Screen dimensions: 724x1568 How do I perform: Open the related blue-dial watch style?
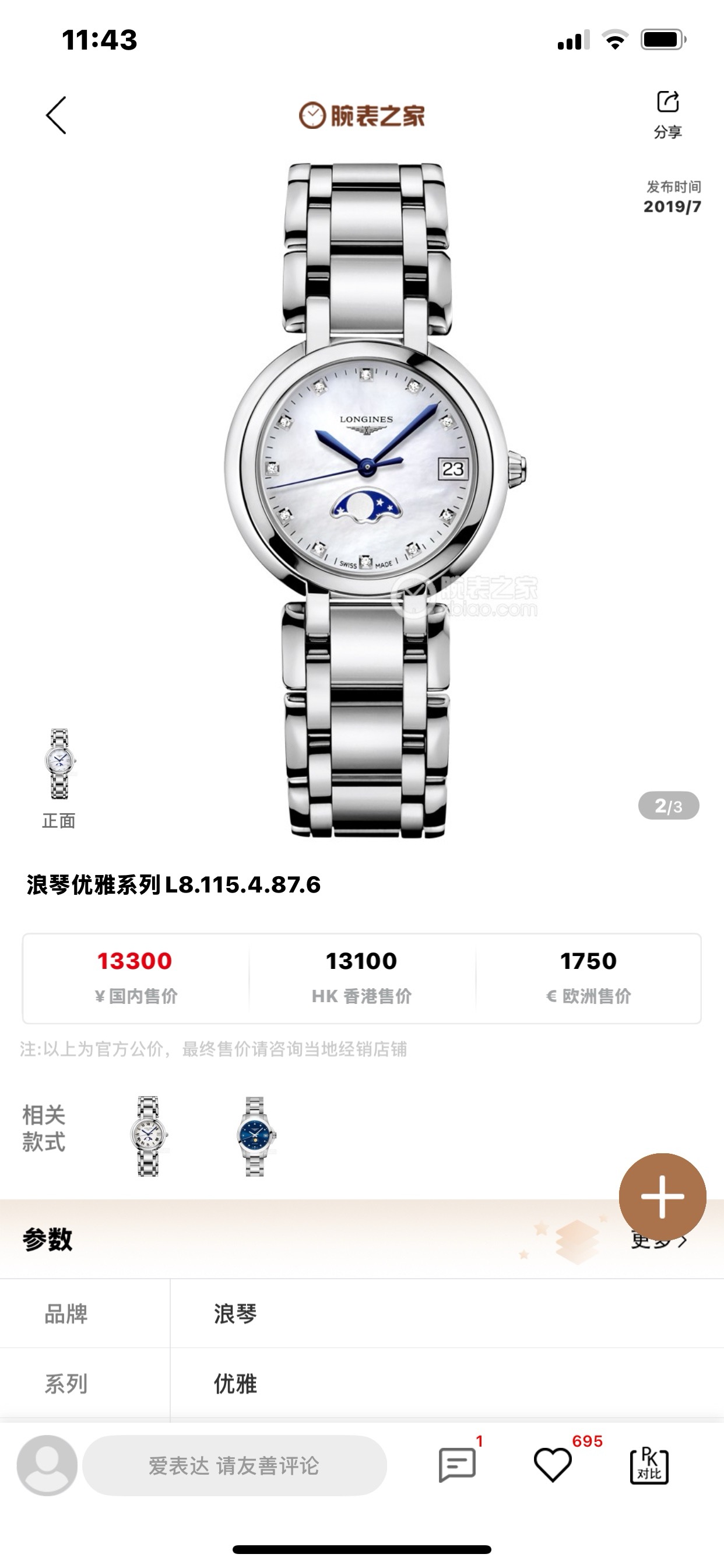pyautogui.click(x=255, y=1136)
